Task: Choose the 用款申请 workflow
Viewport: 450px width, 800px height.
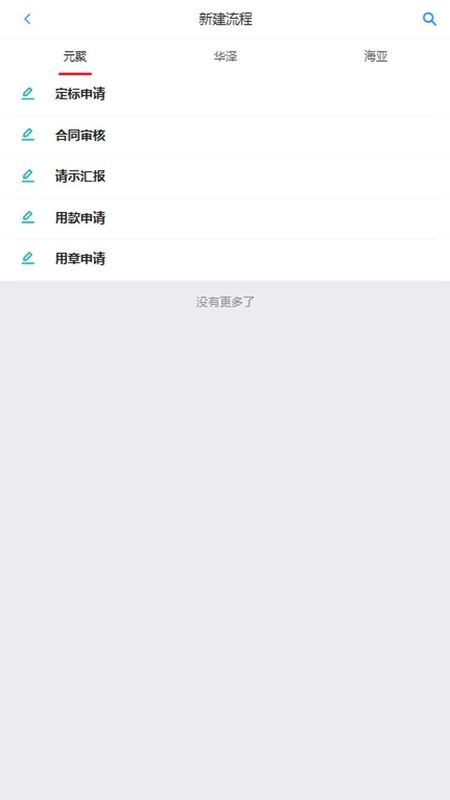Action: coord(225,218)
